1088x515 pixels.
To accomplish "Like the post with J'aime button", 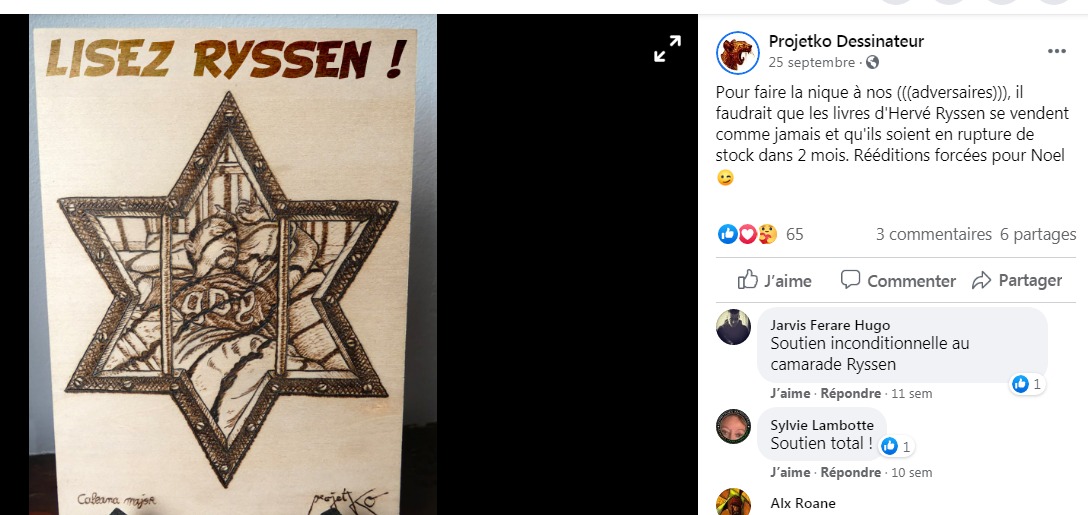I will tap(774, 281).
